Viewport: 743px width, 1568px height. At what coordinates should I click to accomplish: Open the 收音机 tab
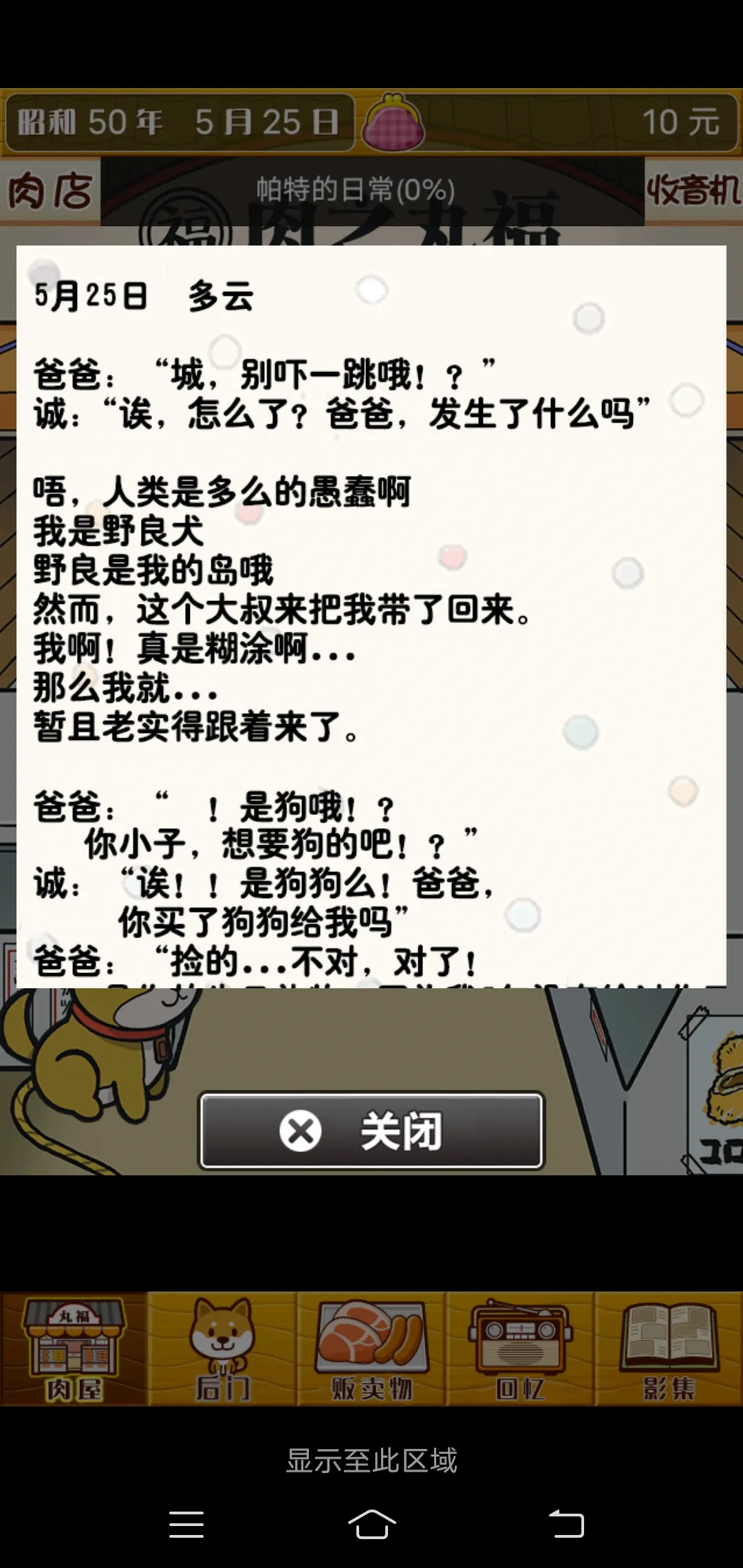pos(693,191)
